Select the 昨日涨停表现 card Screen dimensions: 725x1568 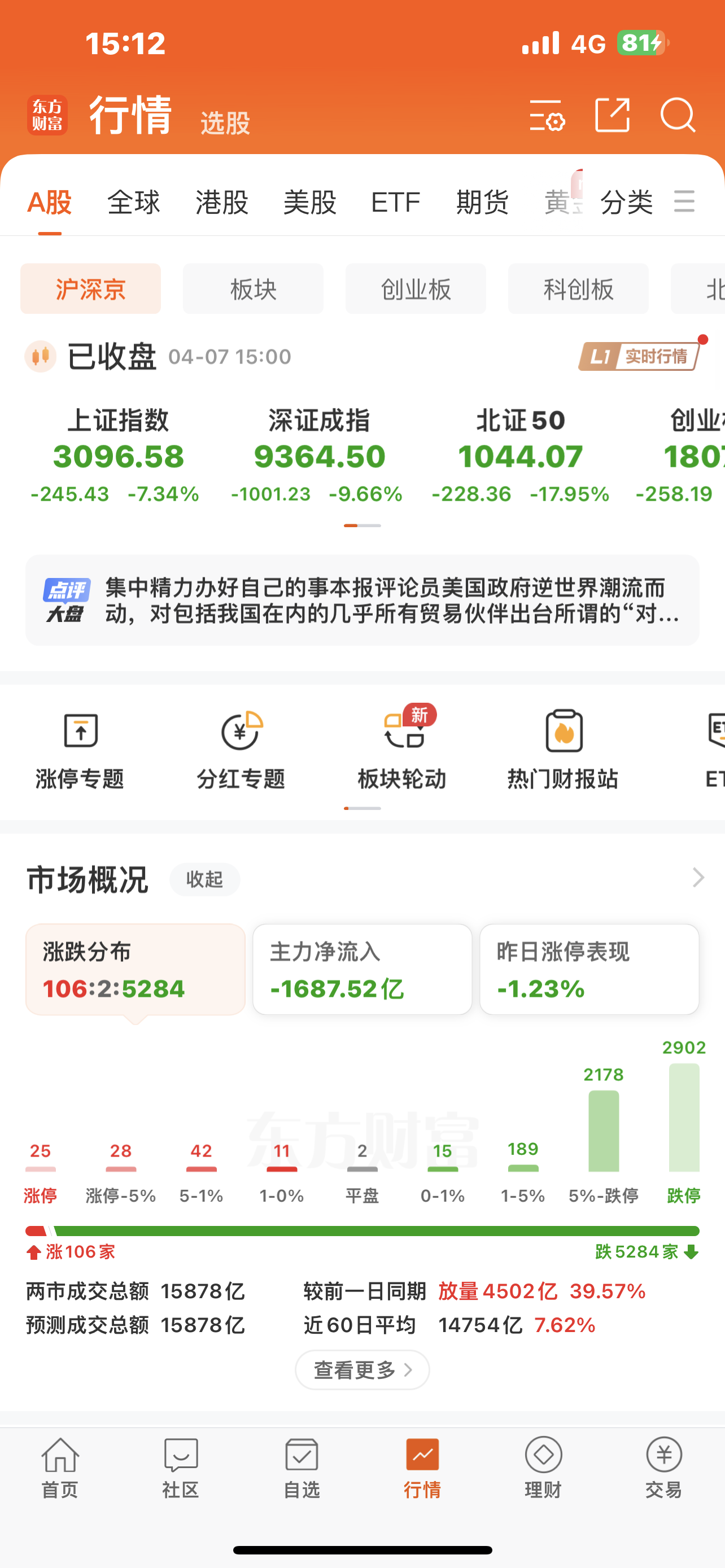pyautogui.click(x=589, y=970)
